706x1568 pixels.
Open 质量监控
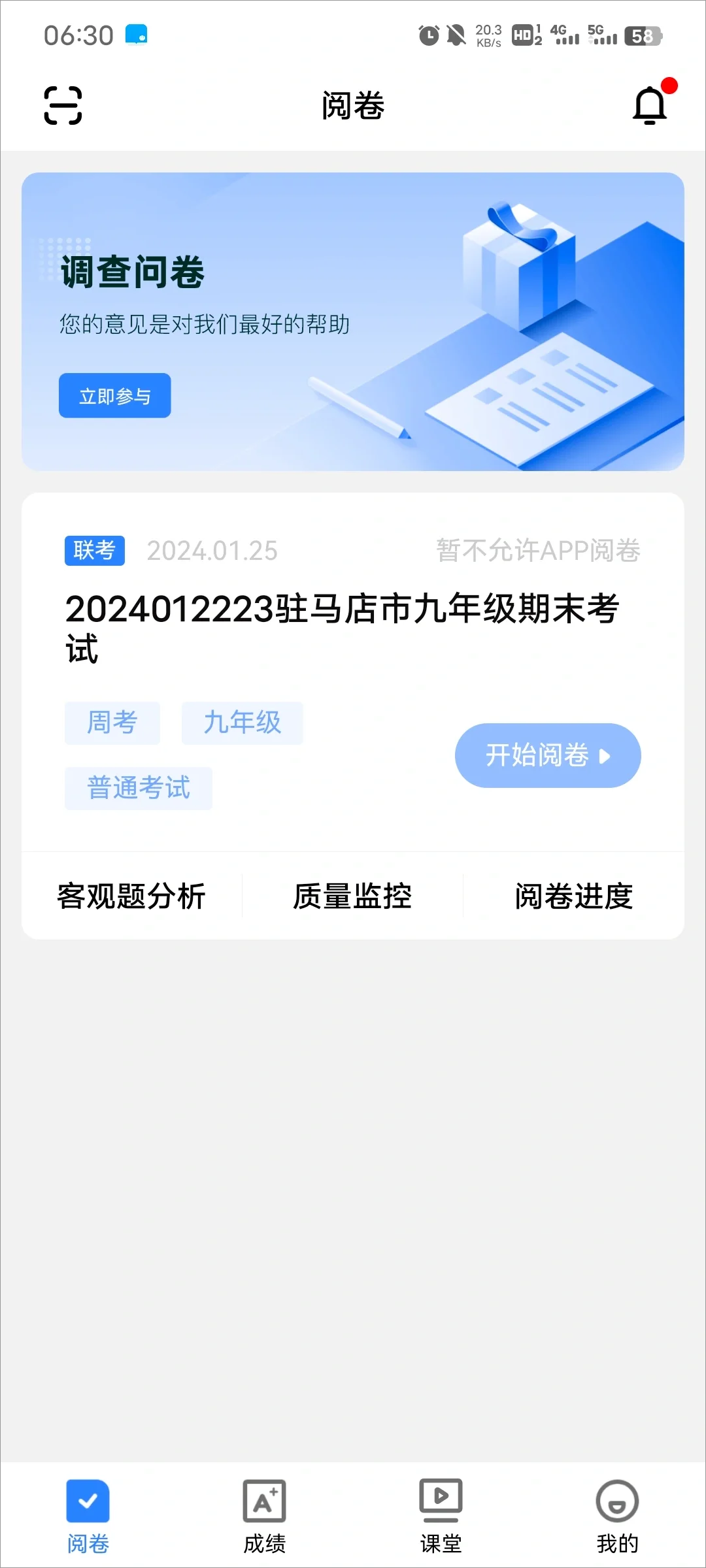(352, 896)
